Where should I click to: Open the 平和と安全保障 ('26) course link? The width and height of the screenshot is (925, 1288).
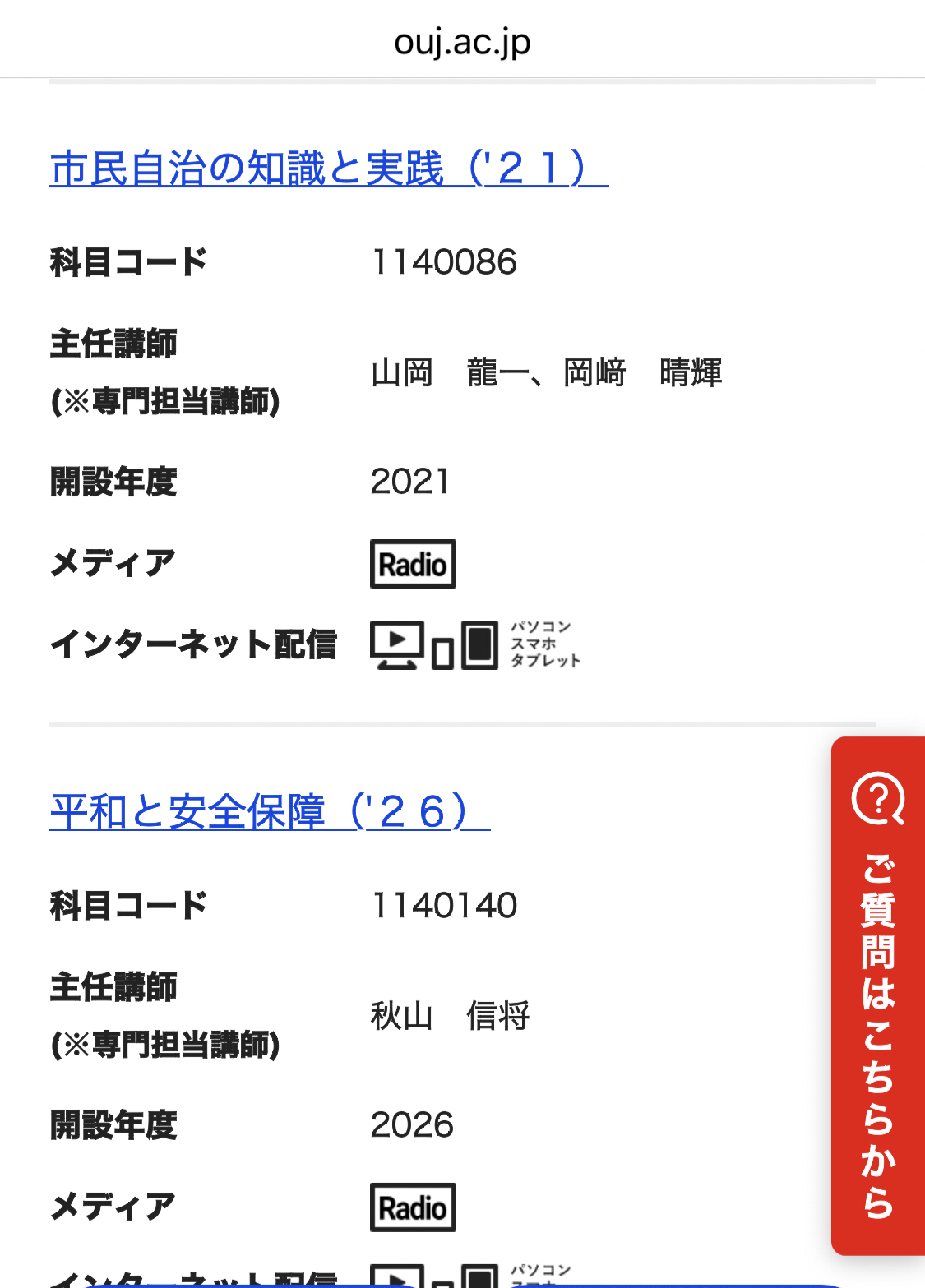coord(269,812)
